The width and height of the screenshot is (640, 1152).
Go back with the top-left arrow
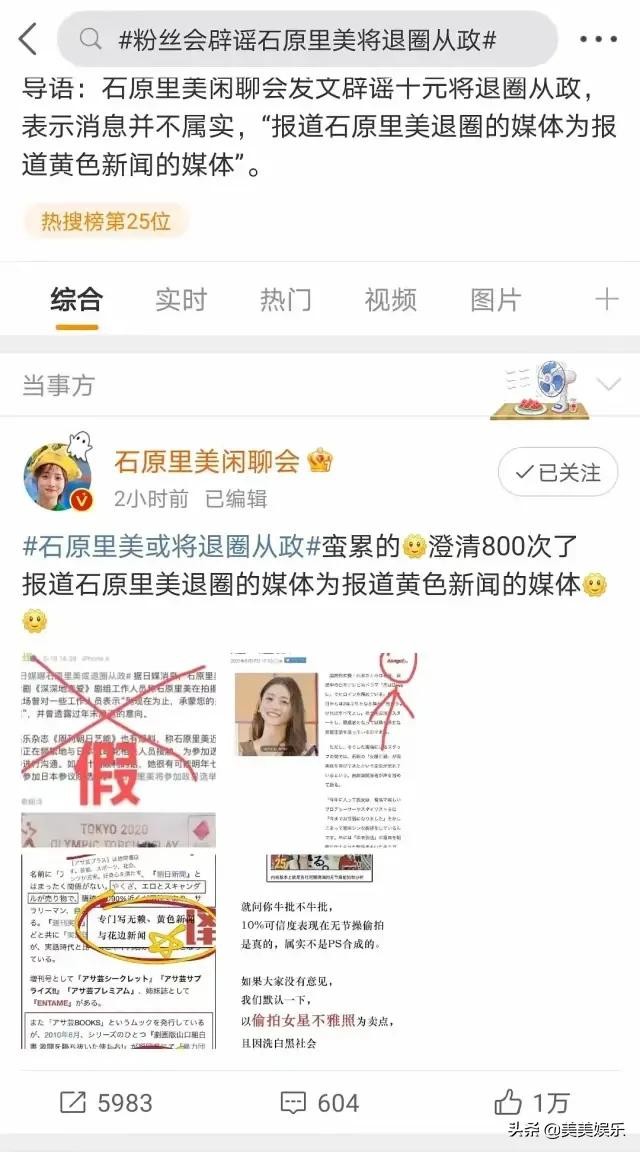coord(27,39)
